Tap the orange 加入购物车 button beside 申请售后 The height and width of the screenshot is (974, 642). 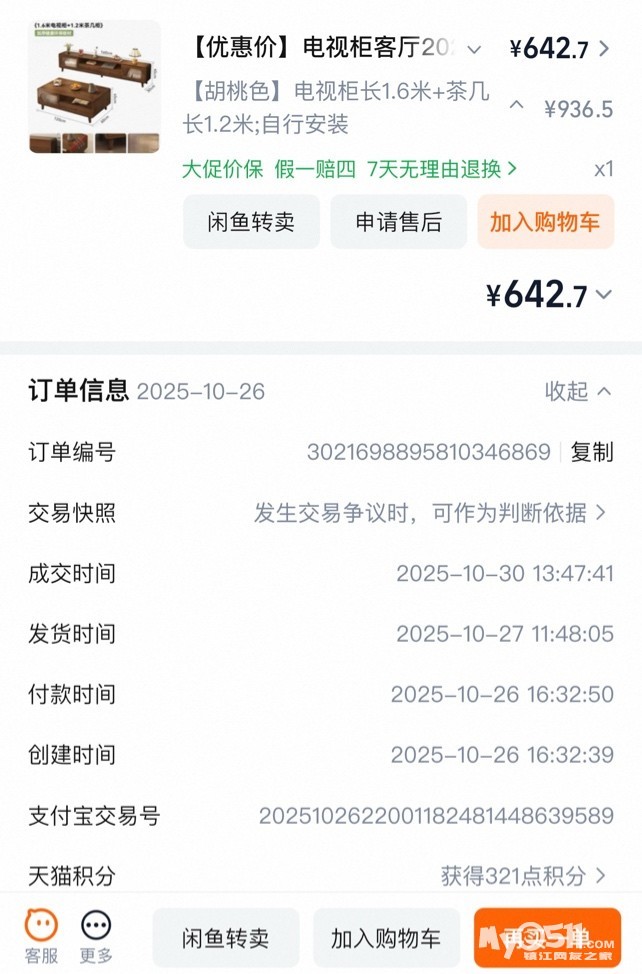tap(544, 222)
